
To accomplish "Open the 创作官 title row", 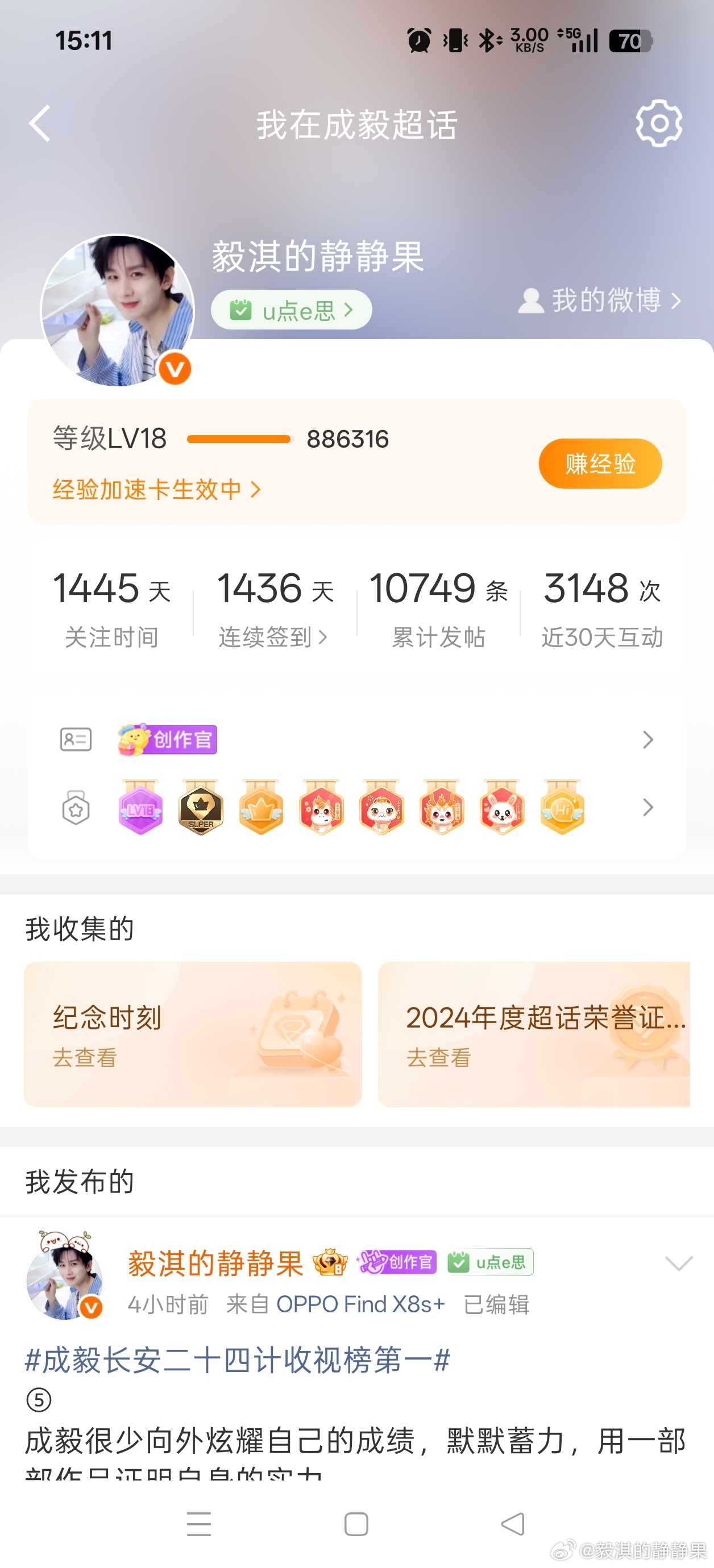I will click(x=357, y=740).
